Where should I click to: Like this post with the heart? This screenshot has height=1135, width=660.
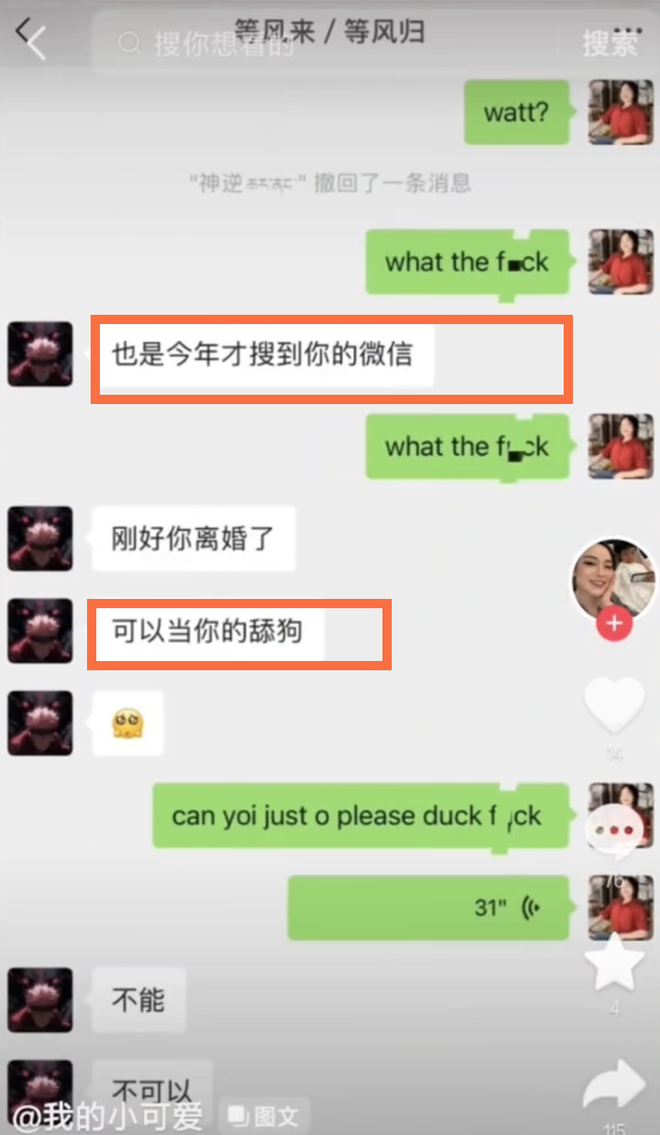pos(614,705)
